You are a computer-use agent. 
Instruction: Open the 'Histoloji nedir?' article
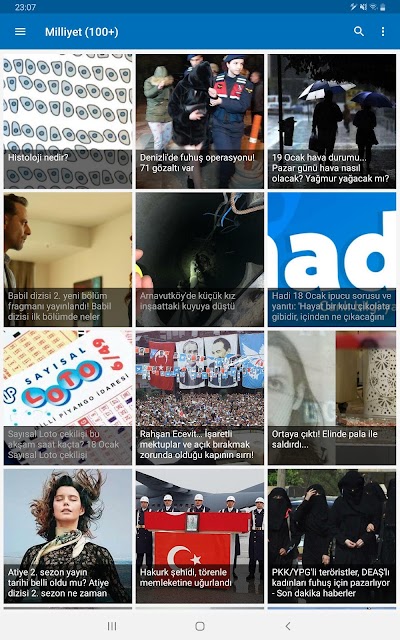(68, 121)
